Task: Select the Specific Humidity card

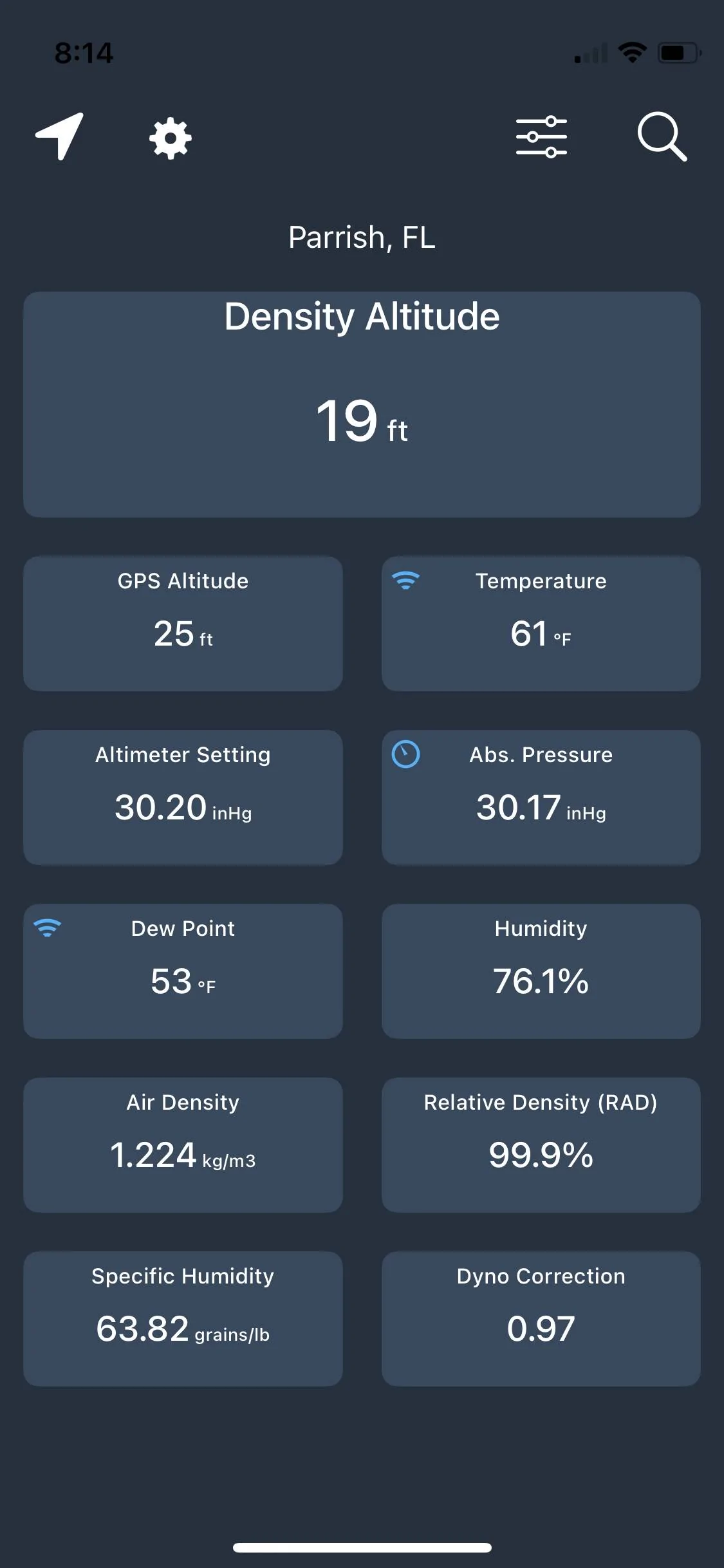Action: 183,1319
